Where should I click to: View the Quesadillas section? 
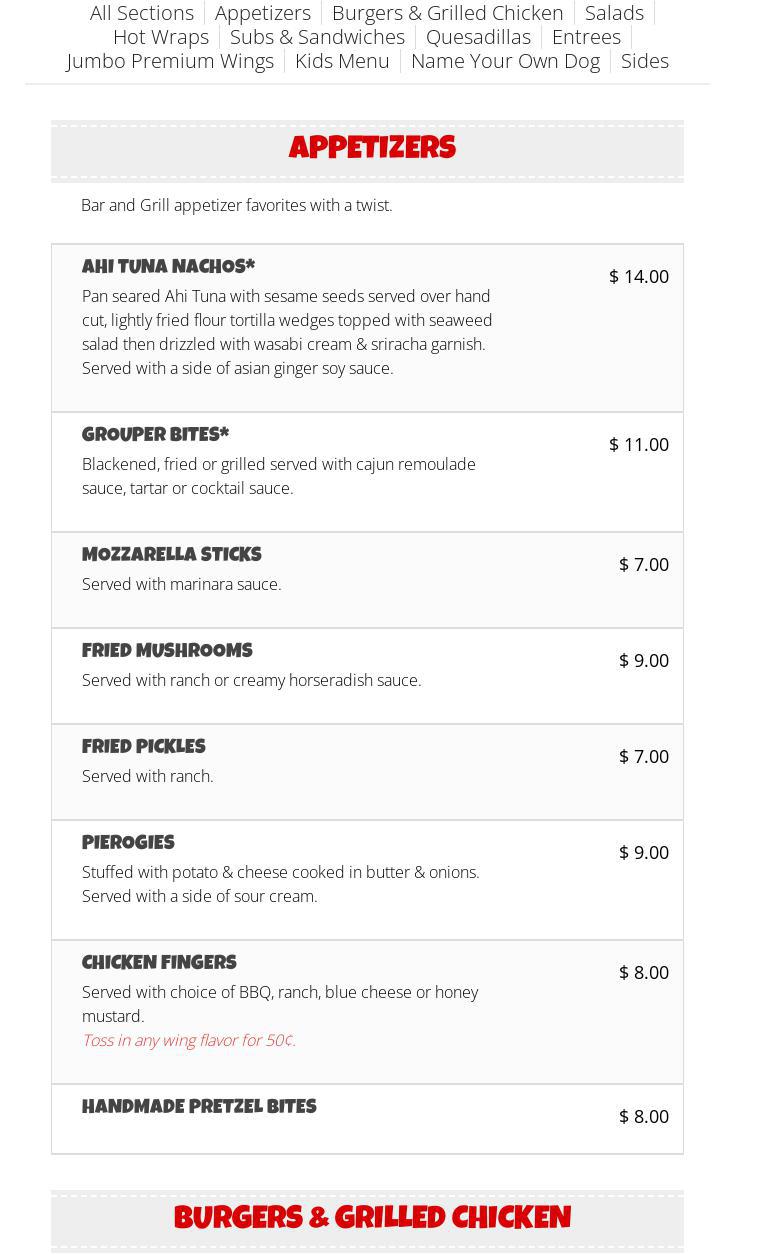(x=478, y=37)
